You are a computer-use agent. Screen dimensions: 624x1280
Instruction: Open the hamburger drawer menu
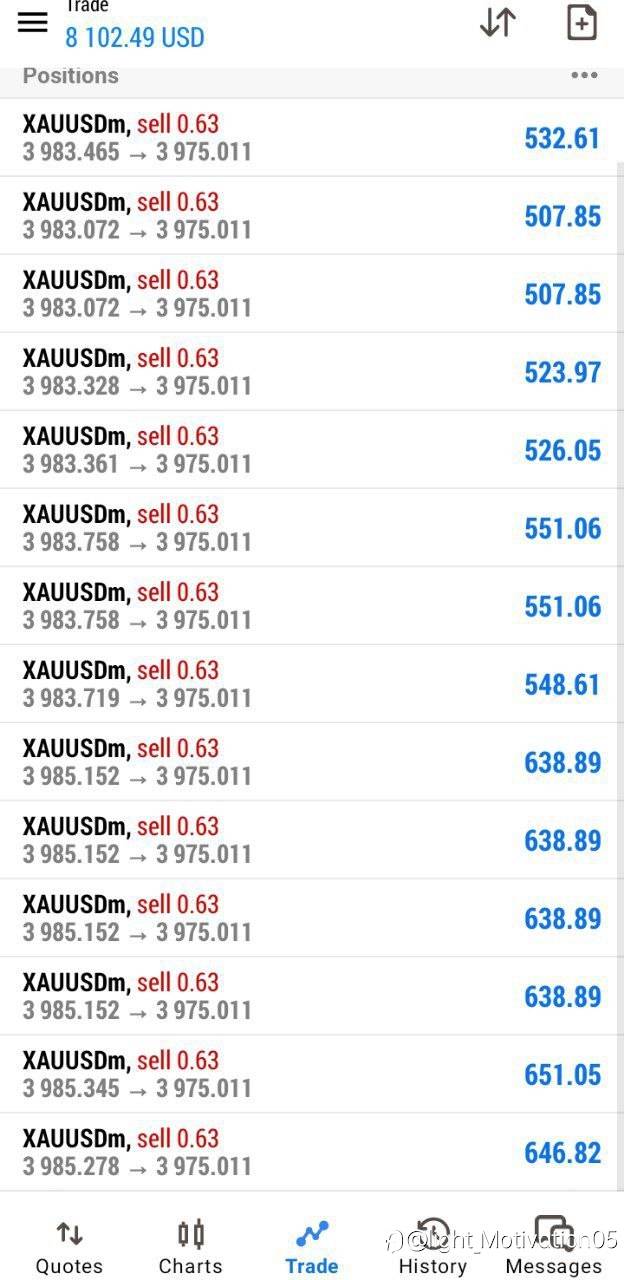click(33, 23)
